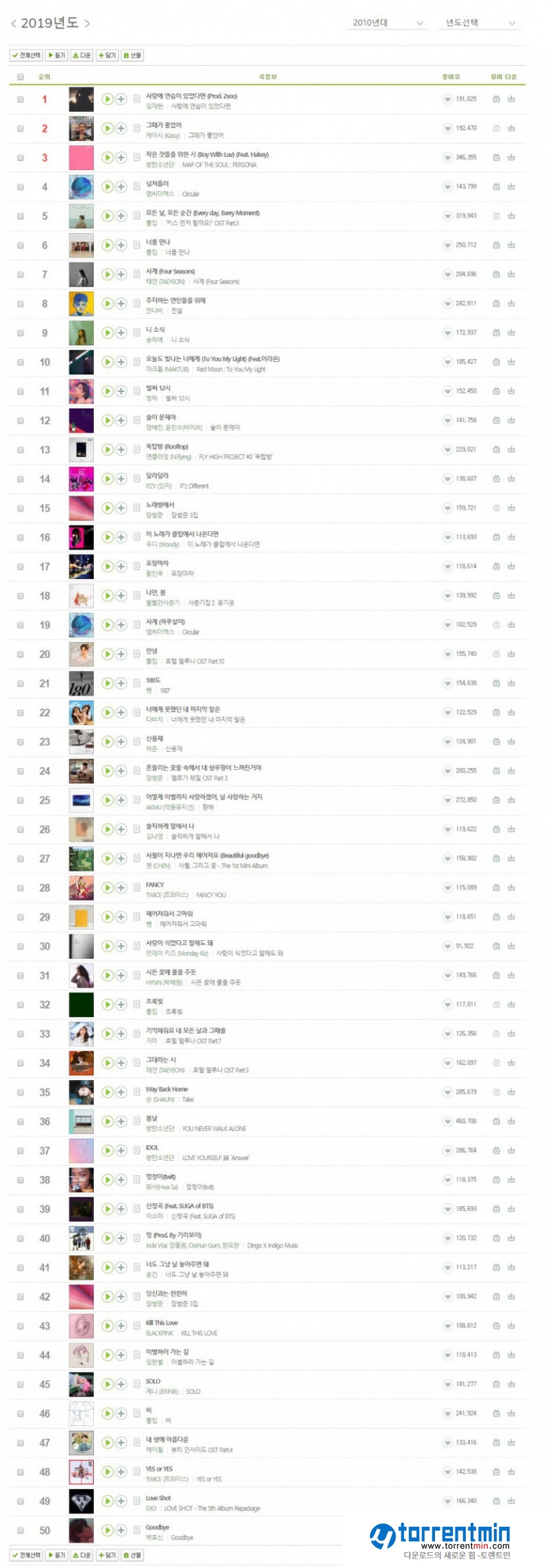
Task: Open the album cover of rank 8 song
Action: coord(81,304)
